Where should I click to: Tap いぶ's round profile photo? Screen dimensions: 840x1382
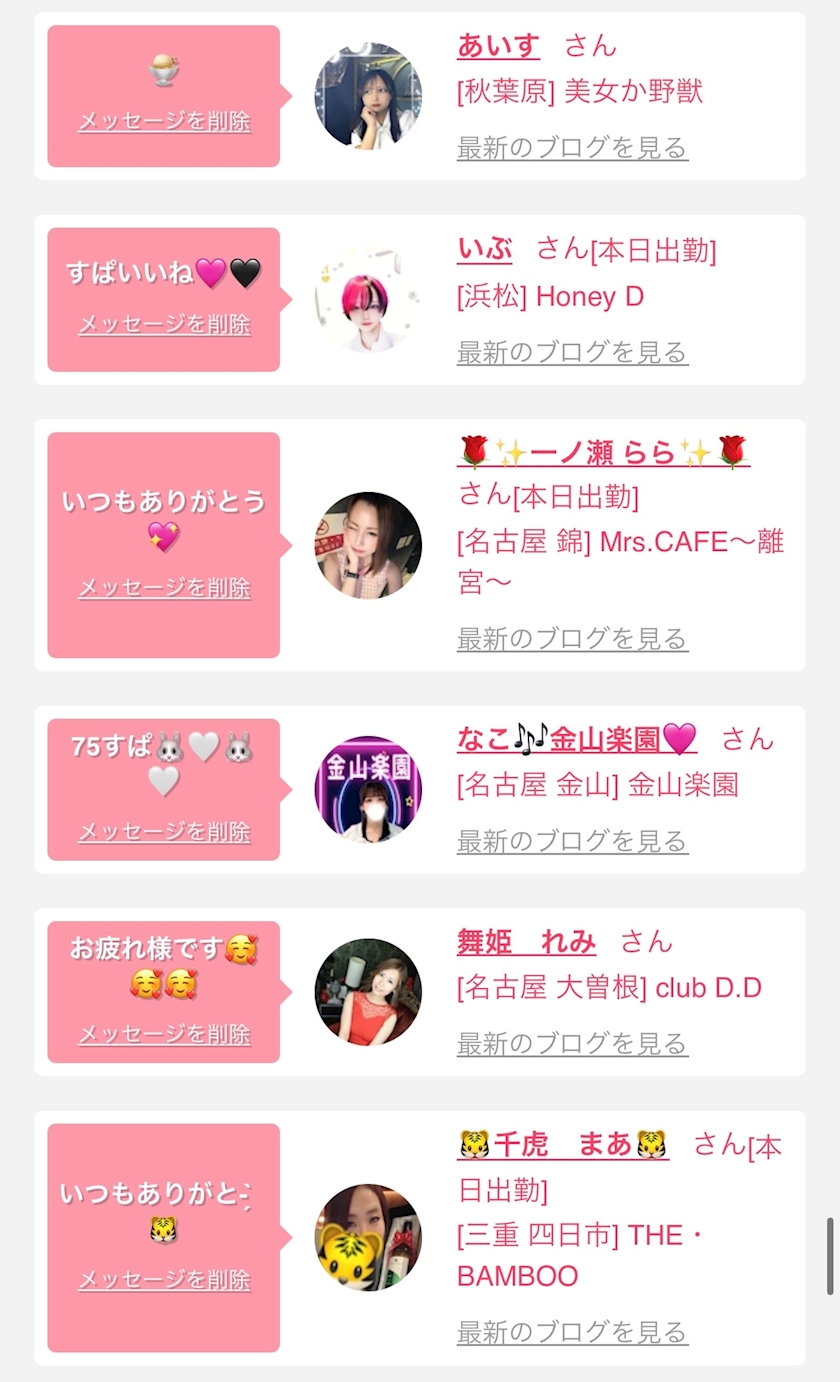pyautogui.click(x=368, y=300)
